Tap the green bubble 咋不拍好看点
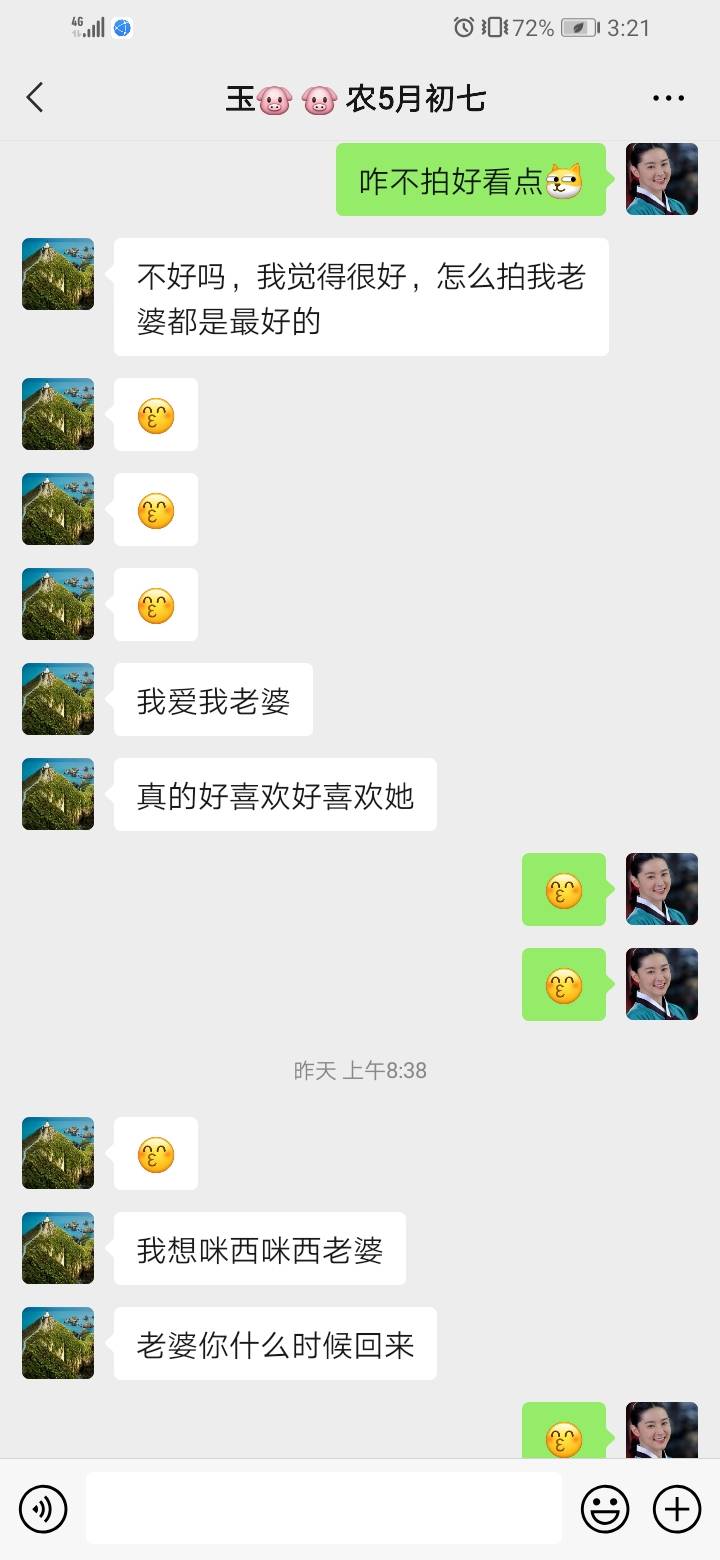Image resolution: width=720 pixels, height=1560 pixels. coord(470,180)
